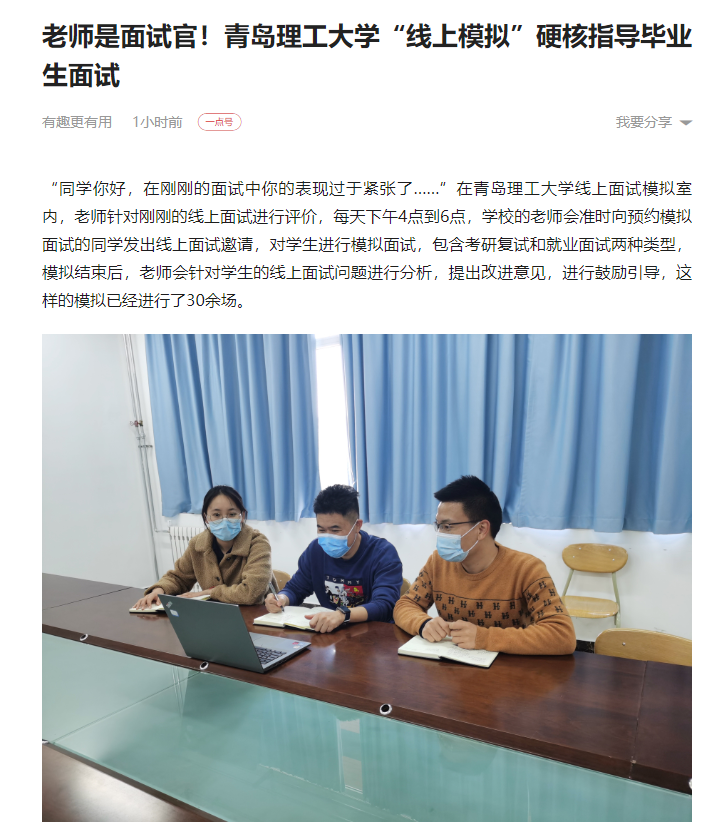The height and width of the screenshot is (826, 711).
Task: Expand the 我要分享 share dropdown
Action: [x=653, y=122]
